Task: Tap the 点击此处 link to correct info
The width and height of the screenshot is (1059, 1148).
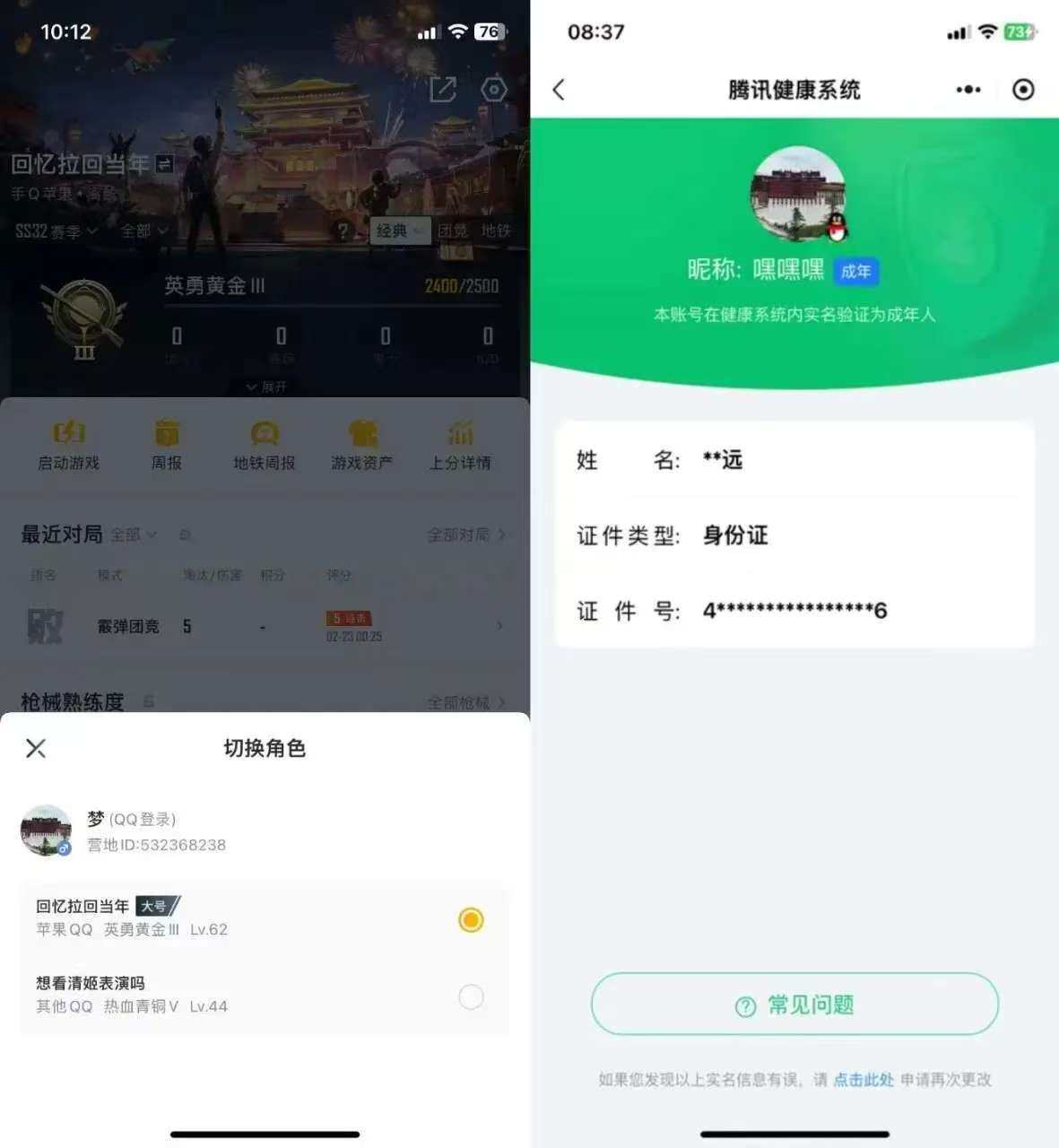Action: pos(863,1081)
